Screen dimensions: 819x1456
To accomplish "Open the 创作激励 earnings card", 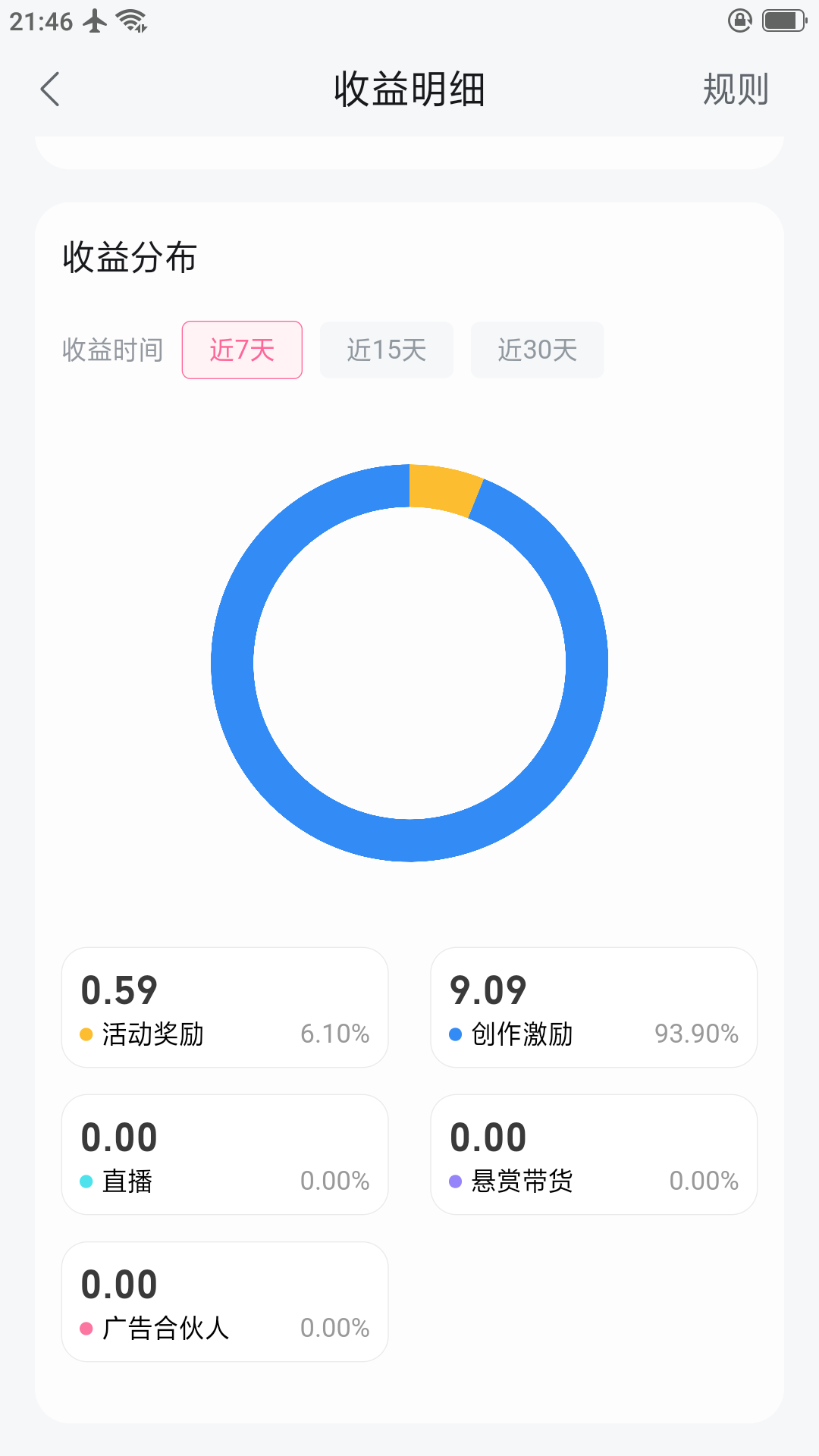I will tap(594, 1007).
